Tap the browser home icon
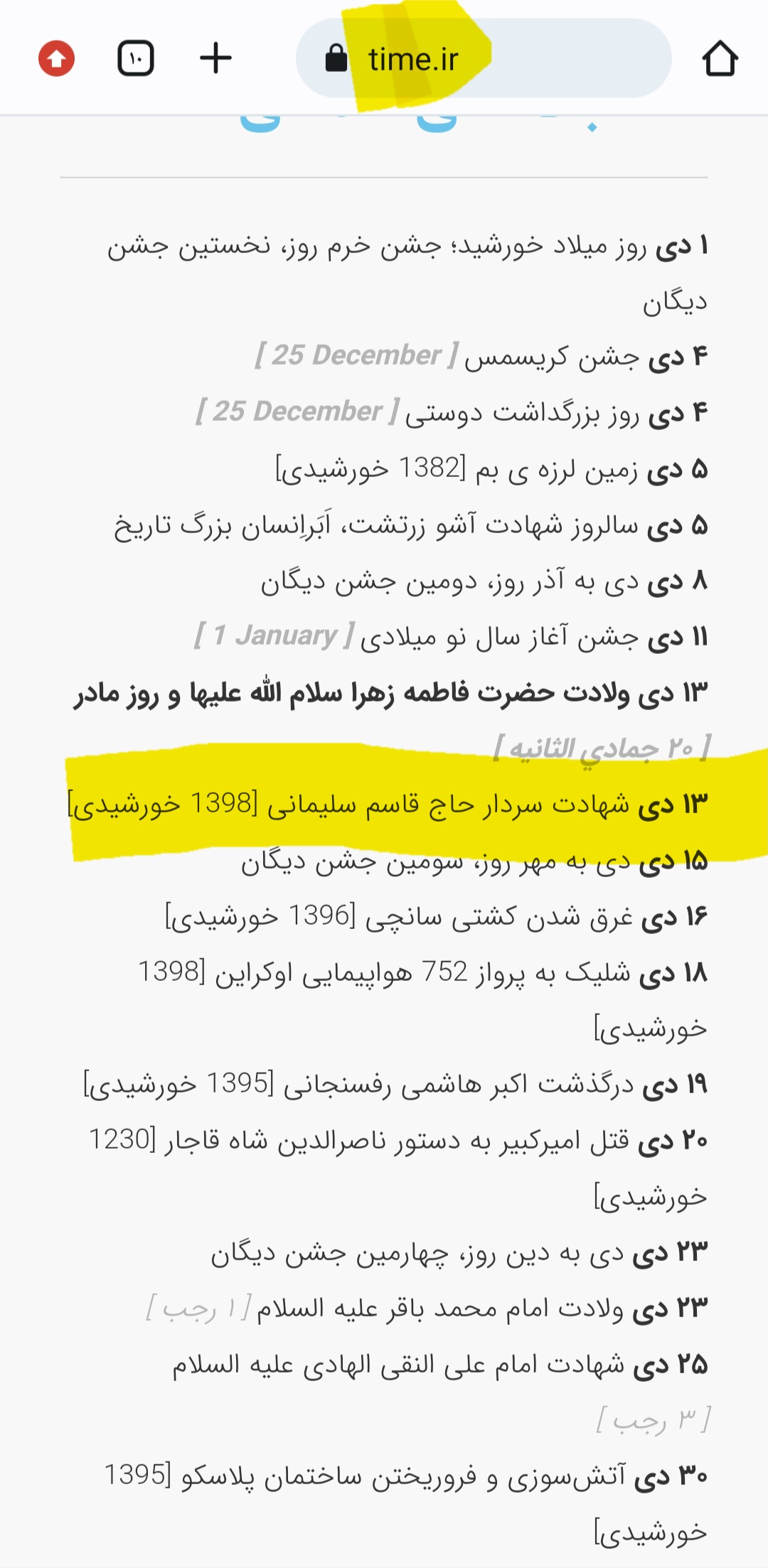The height and width of the screenshot is (1568, 768). pyautogui.click(x=720, y=58)
